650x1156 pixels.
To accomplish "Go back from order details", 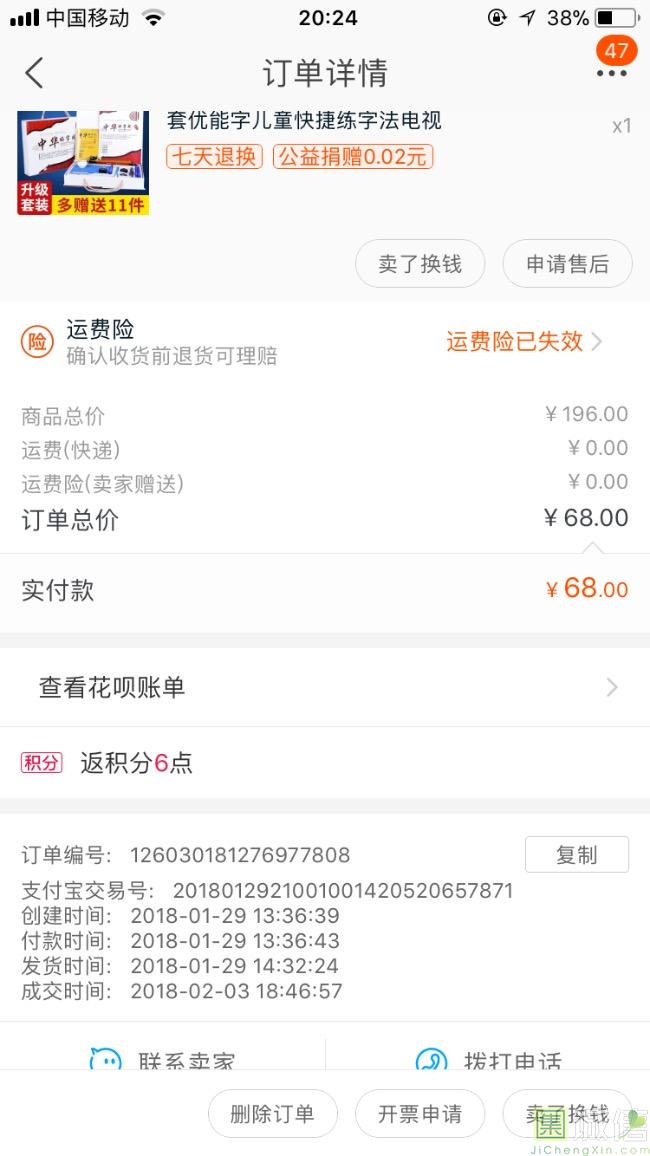I will (34, 73).
